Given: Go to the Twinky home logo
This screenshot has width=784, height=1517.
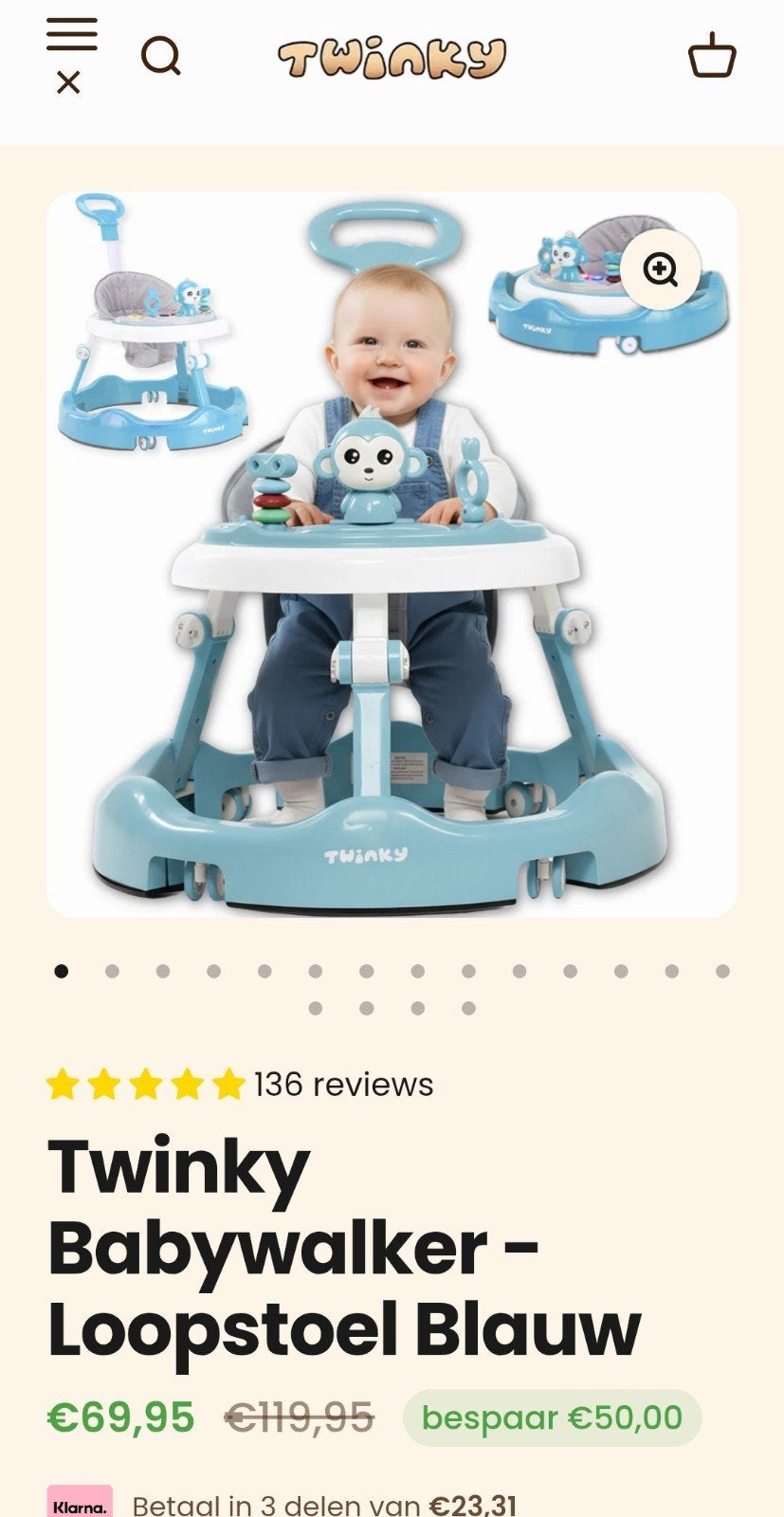Looking at the screenshot, I should pos(392,57).
